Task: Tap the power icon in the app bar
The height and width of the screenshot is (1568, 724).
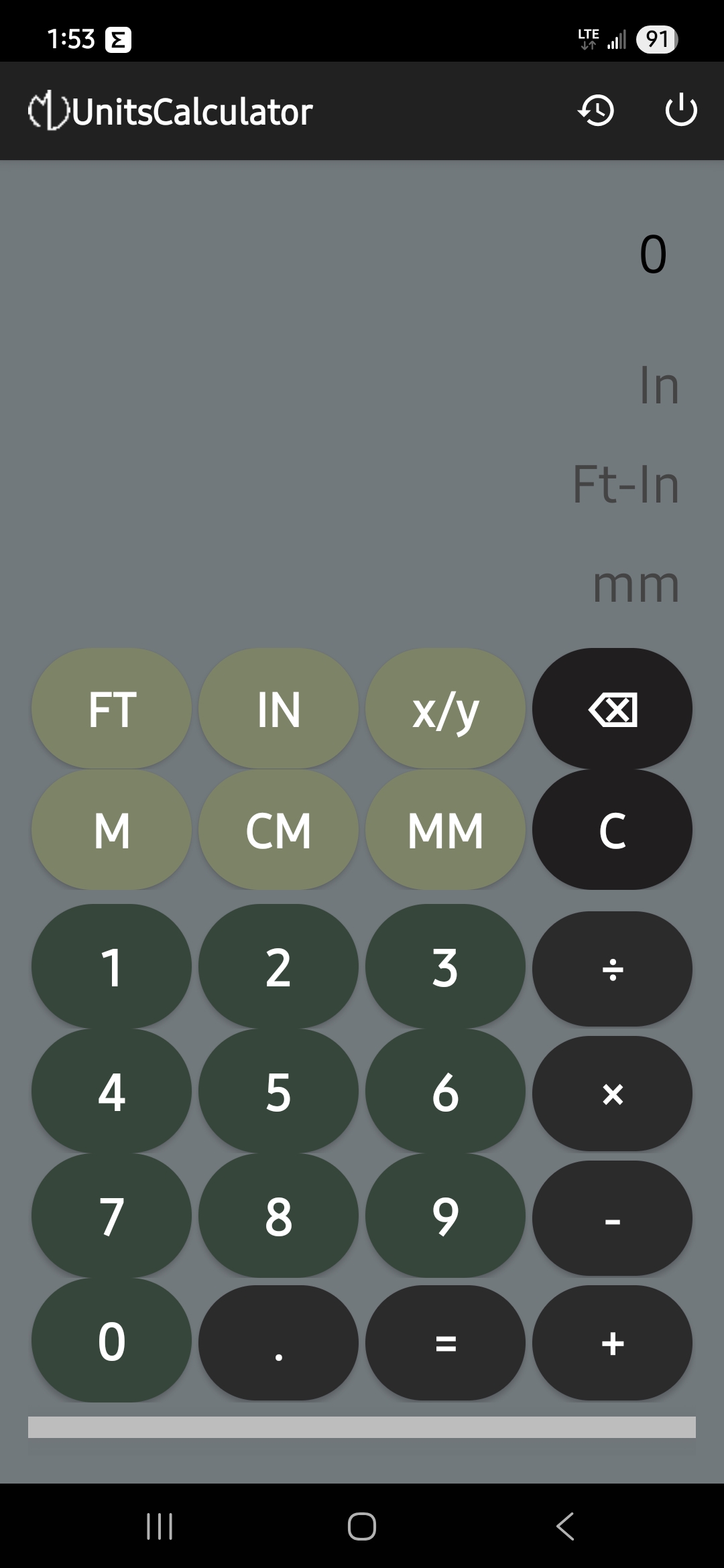Action: [x=680, y=111]
